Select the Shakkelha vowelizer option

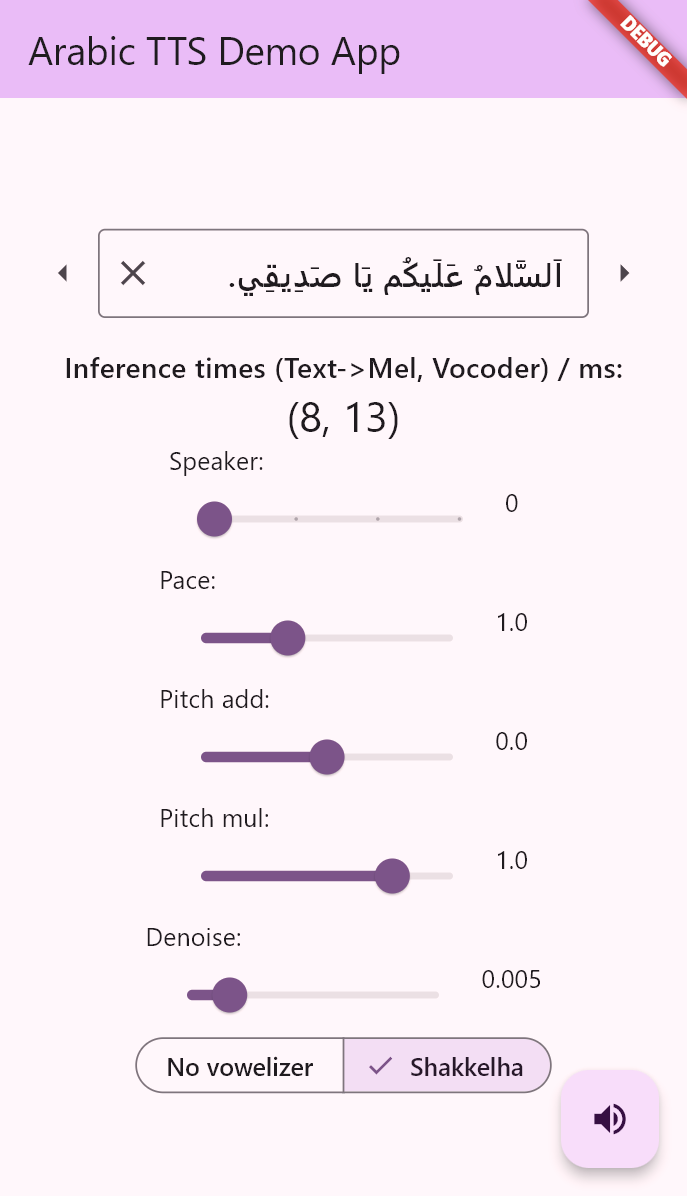click(x=447, y=1066)
